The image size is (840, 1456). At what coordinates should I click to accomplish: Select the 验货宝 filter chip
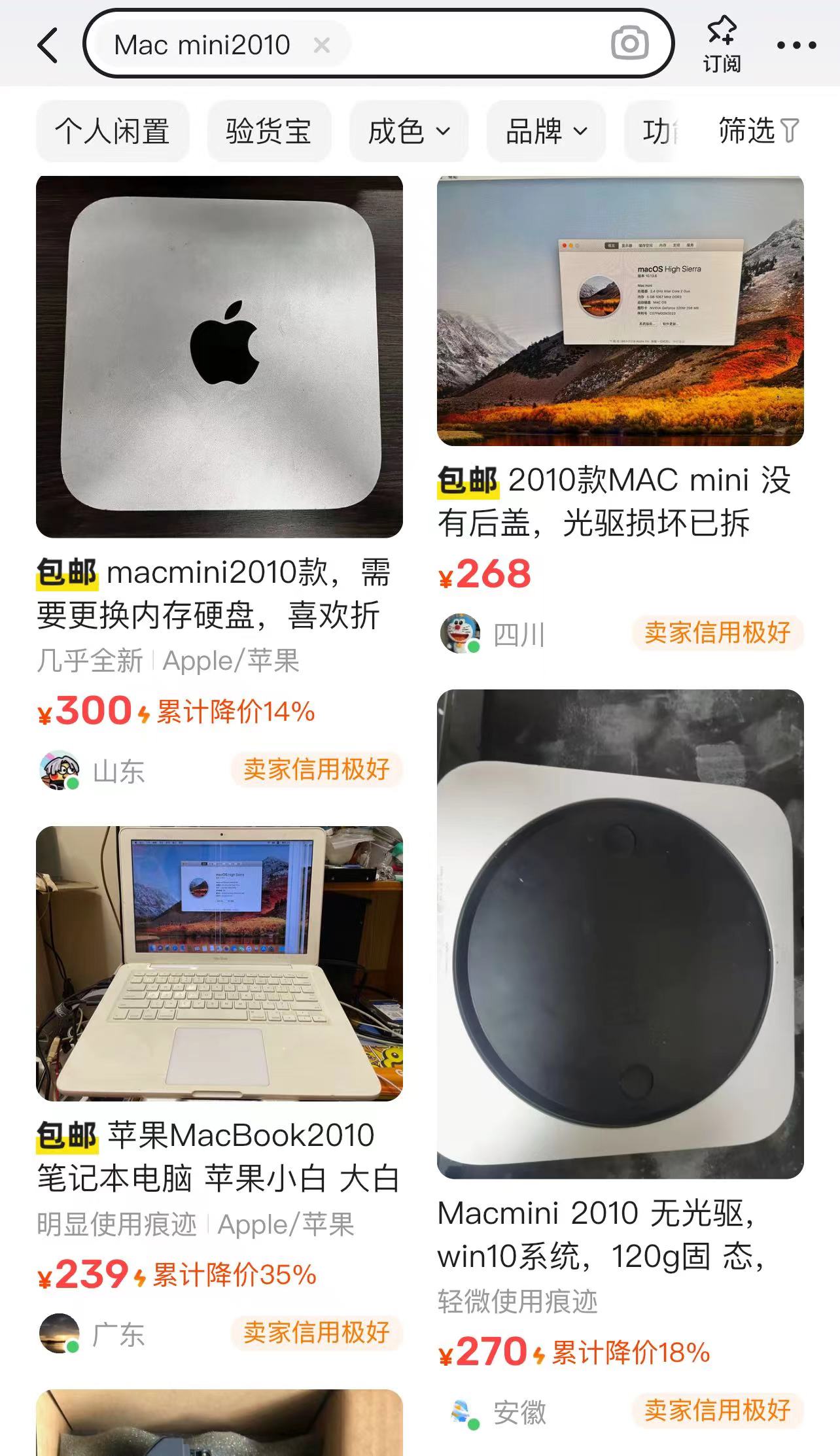click(x=268, y=131)
